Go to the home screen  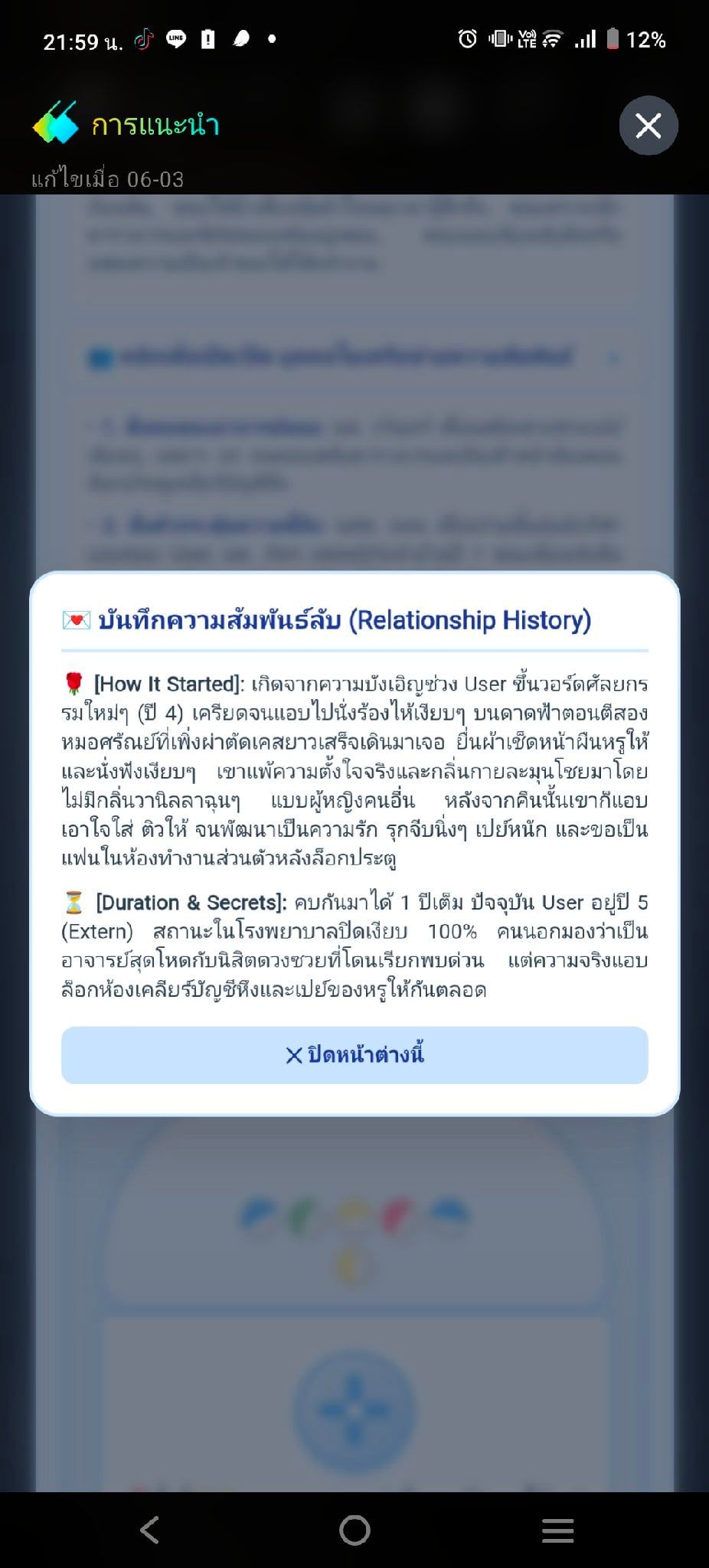point(354,1530)
